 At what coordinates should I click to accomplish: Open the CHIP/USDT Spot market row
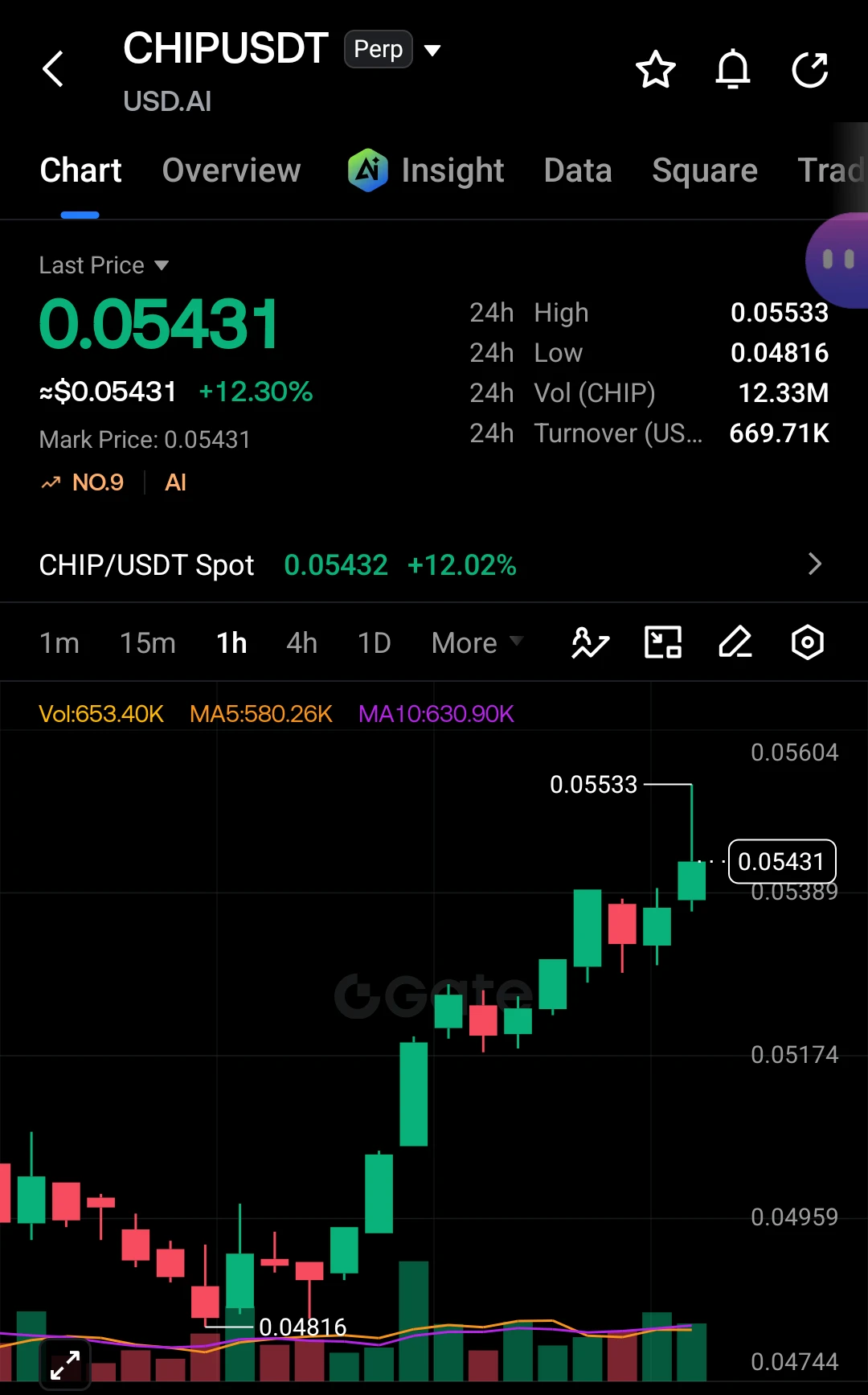click(x=434, y=564)
